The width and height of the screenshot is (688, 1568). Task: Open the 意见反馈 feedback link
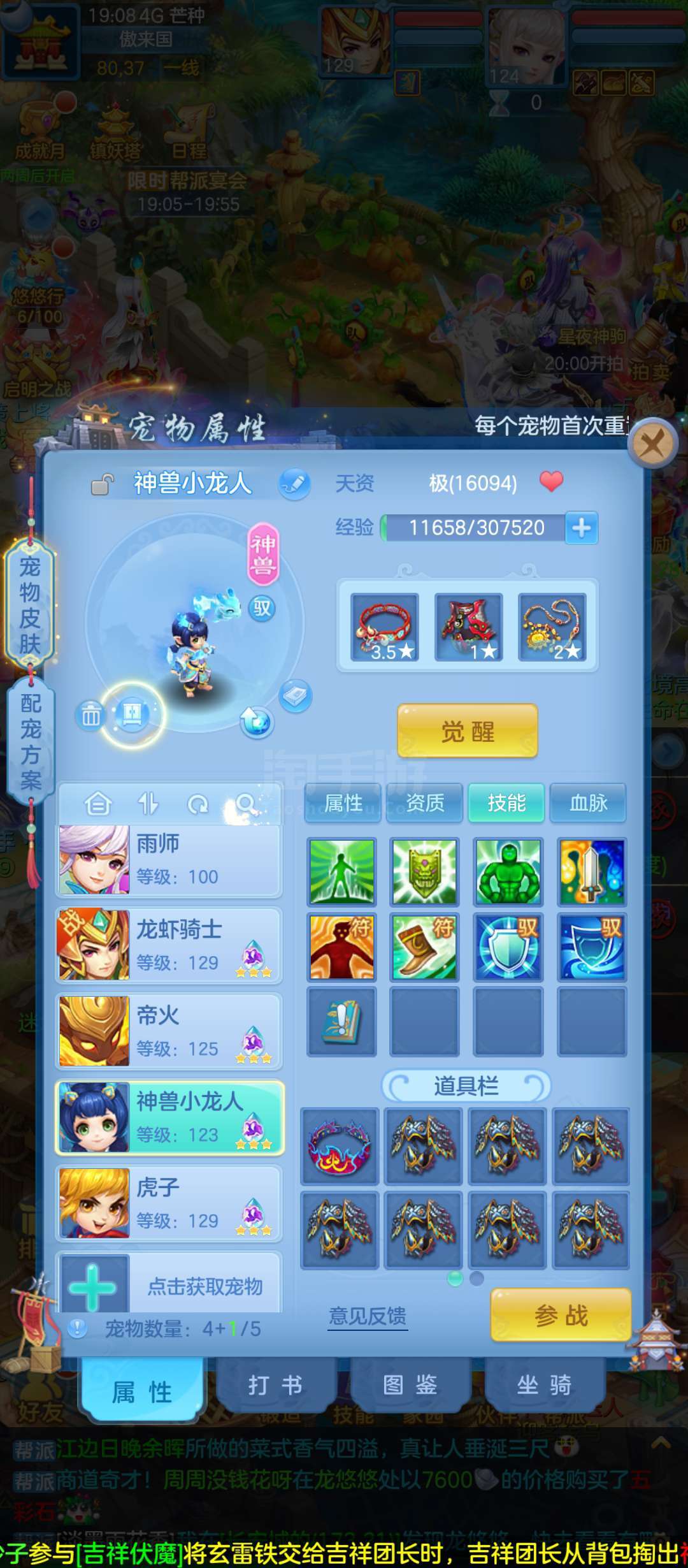pos(368,1316)
